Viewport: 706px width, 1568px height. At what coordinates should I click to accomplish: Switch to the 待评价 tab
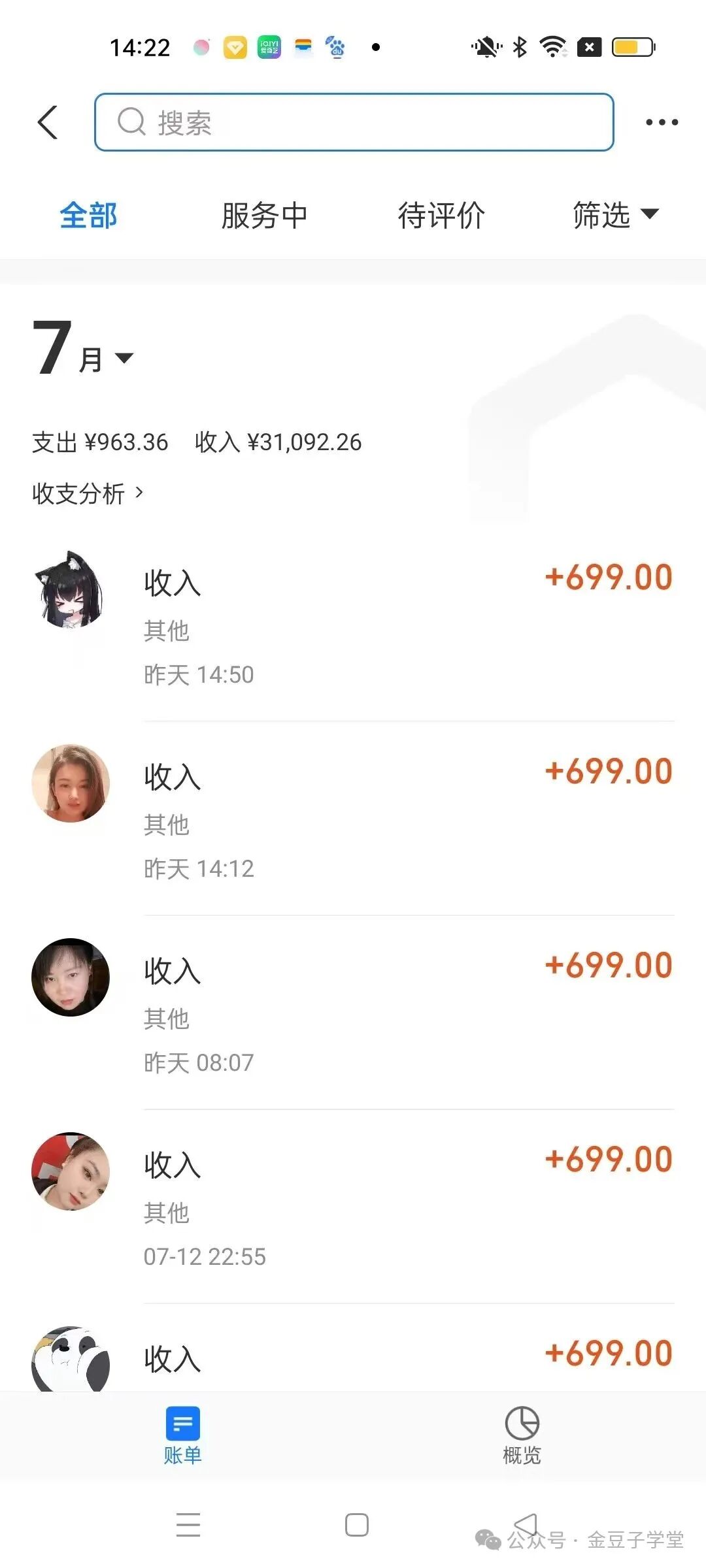441,215
